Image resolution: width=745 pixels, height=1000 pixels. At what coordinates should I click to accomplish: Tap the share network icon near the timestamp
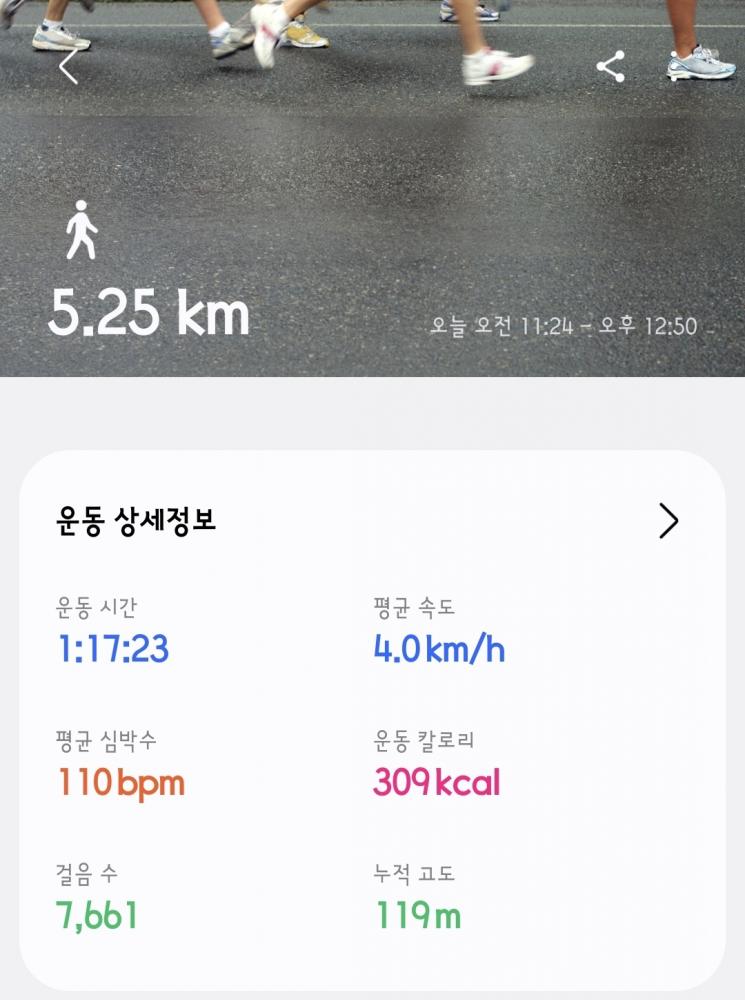coord(611,68)
